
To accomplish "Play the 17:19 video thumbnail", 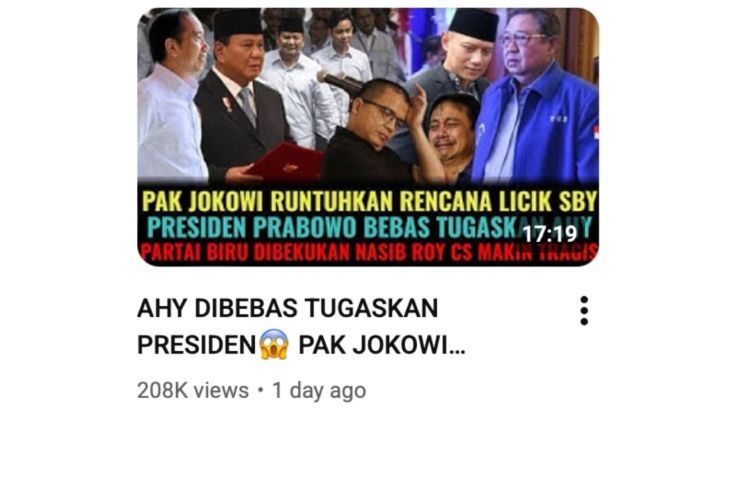I will [367, 137].
